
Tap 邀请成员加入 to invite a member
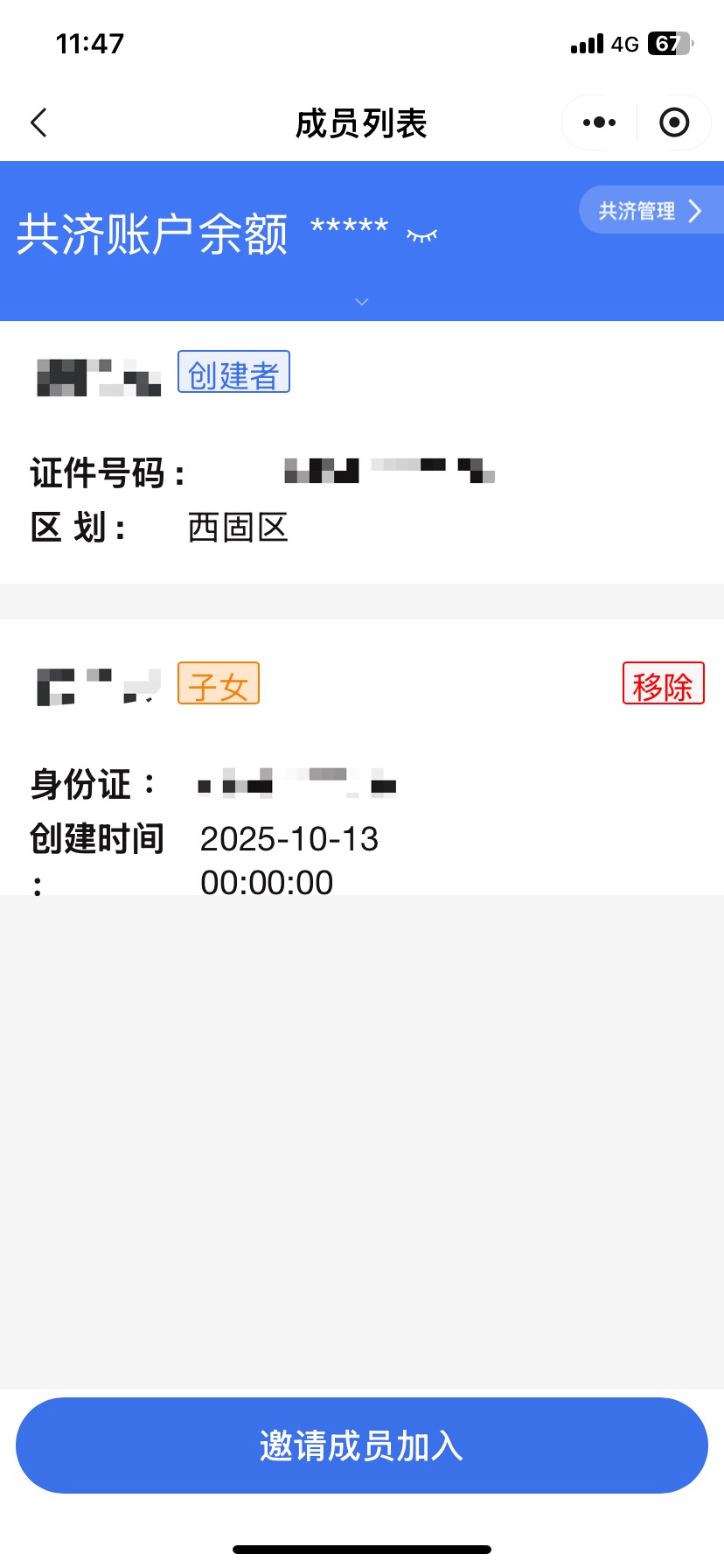(362, 1445)
